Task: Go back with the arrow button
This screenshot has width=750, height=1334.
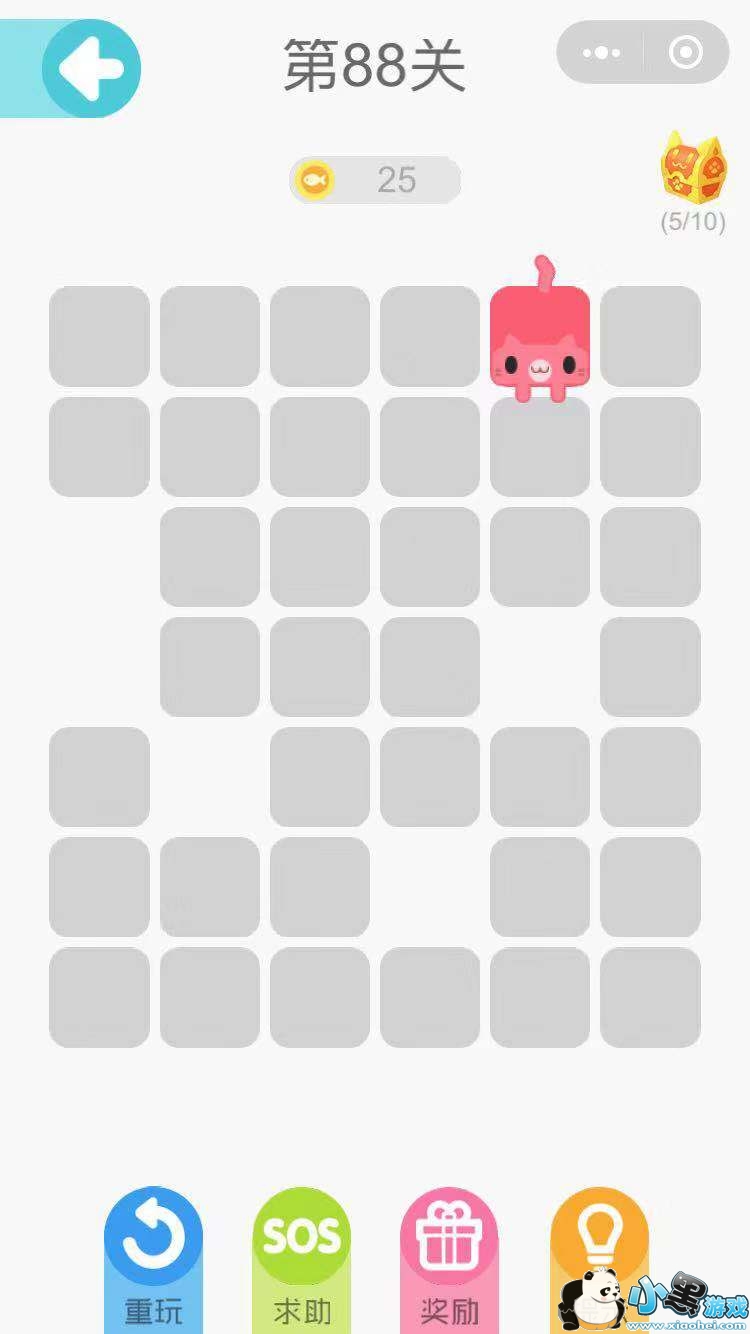Action: pos(90,68)
